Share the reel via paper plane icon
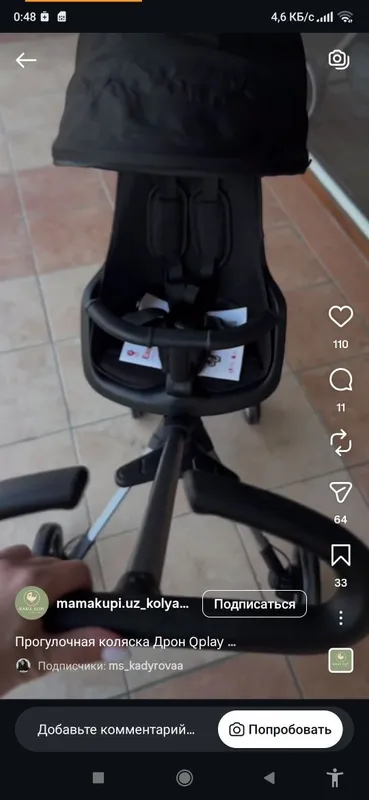 tap(340, 492)
